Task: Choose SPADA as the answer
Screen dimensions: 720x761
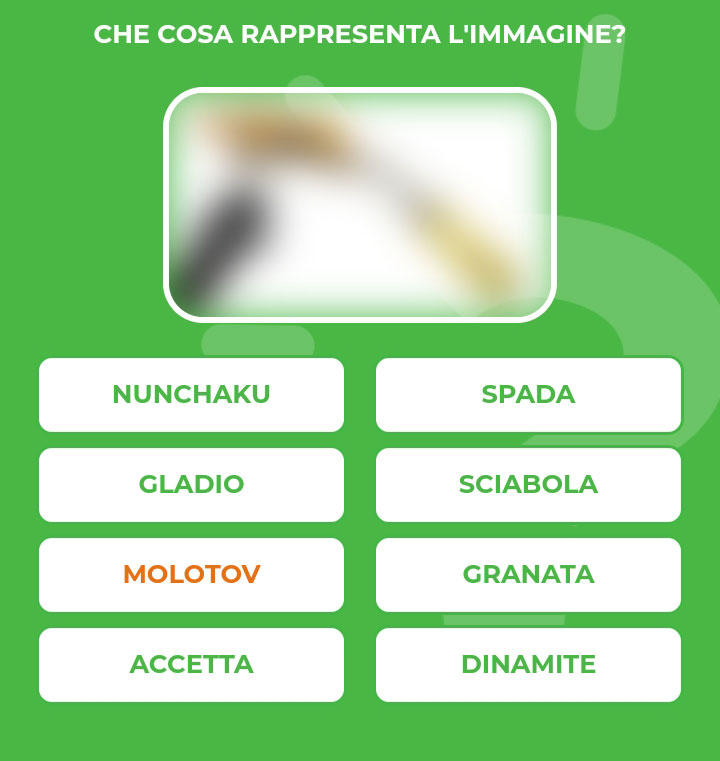Action: pos(528,395)
